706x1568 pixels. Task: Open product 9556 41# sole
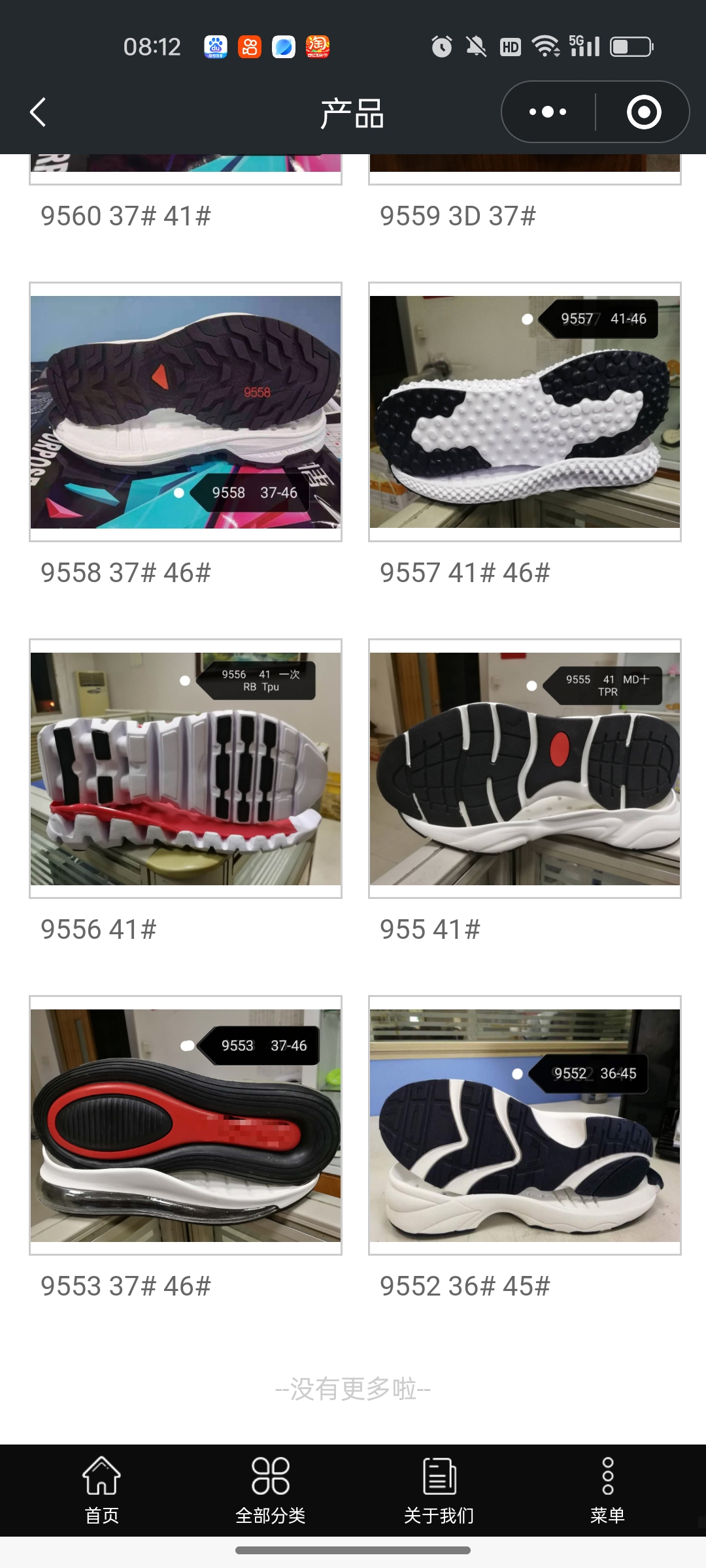tap(186, 769)
